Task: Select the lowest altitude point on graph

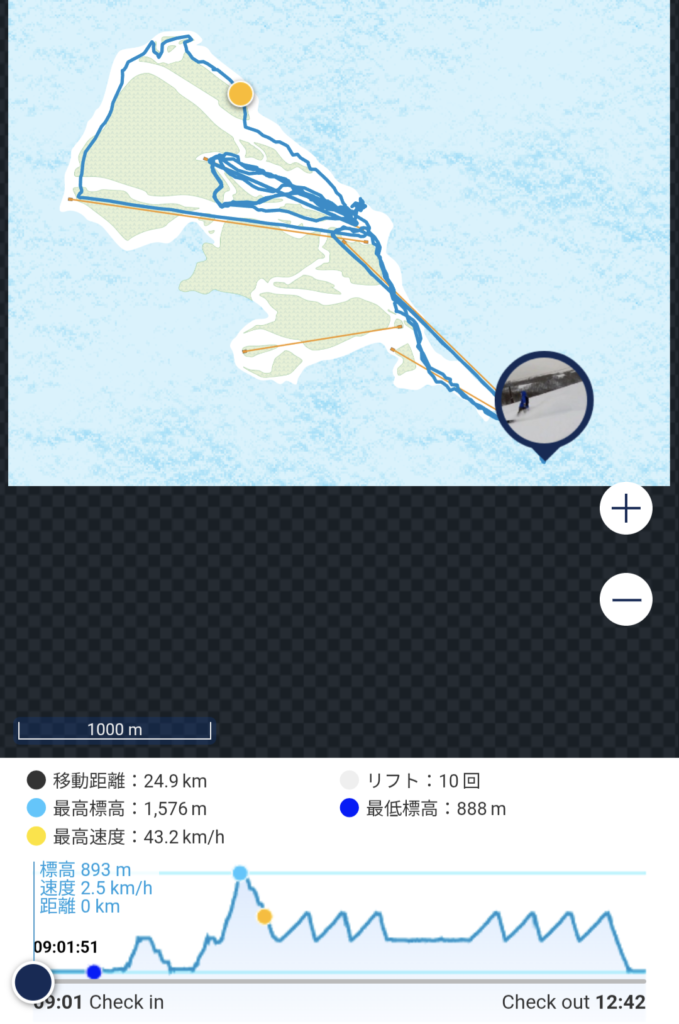Action: pos(94,972)
